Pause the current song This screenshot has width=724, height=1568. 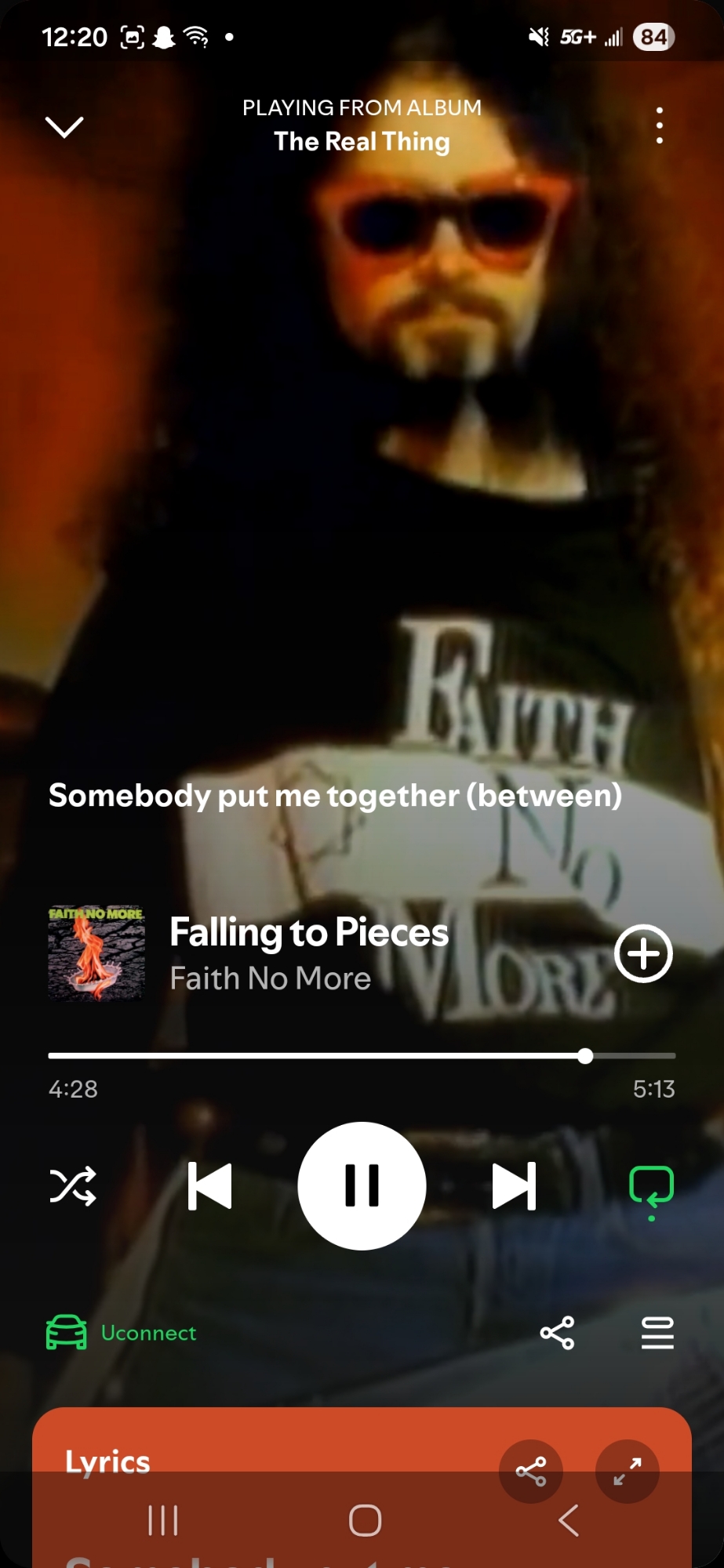coord(362,1185)
